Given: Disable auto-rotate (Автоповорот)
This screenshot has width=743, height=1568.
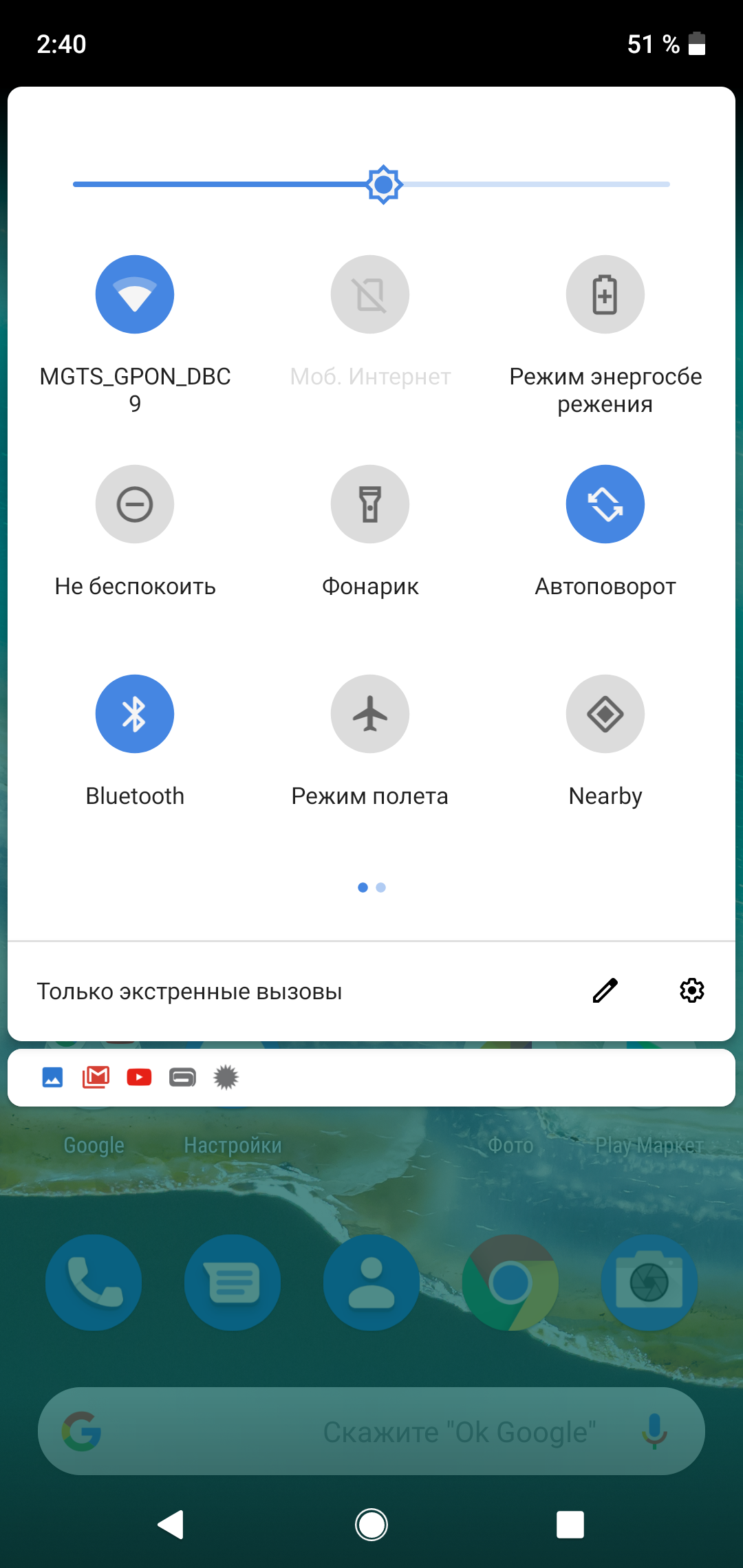Looking at the screenshot, I should 605,504.
